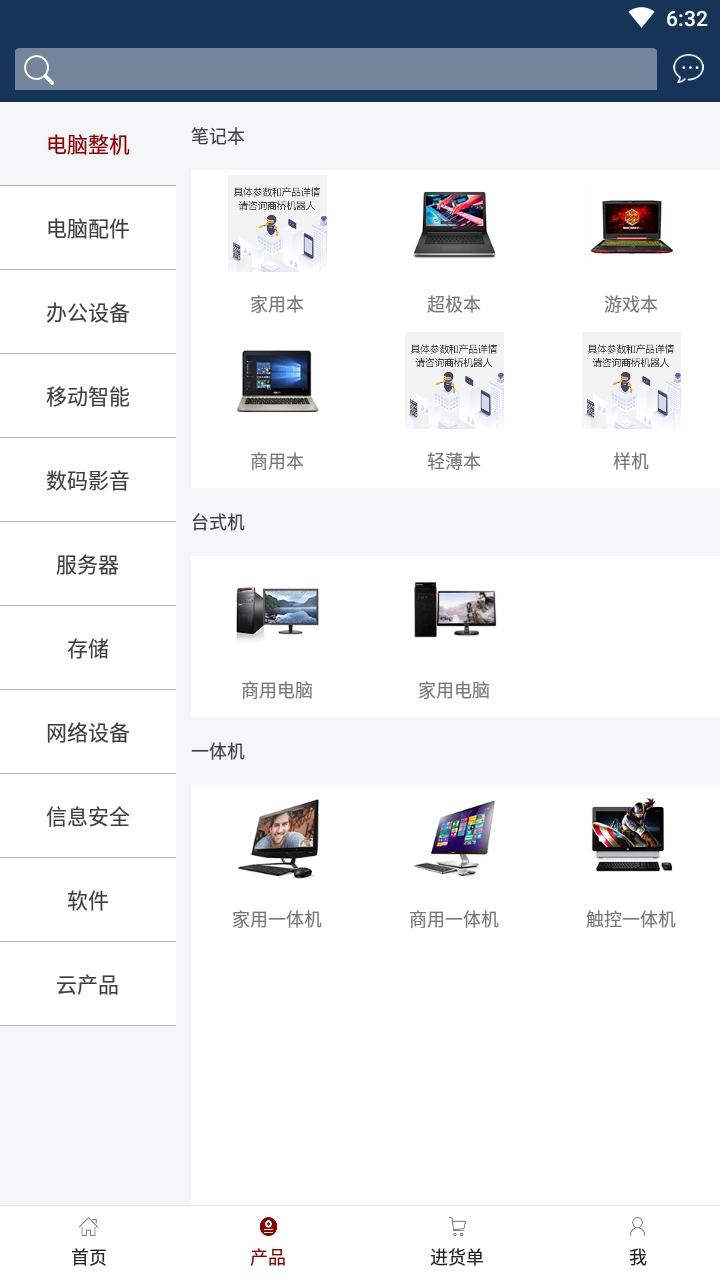Switch to the 我 profile tab

click(637, 1241)
